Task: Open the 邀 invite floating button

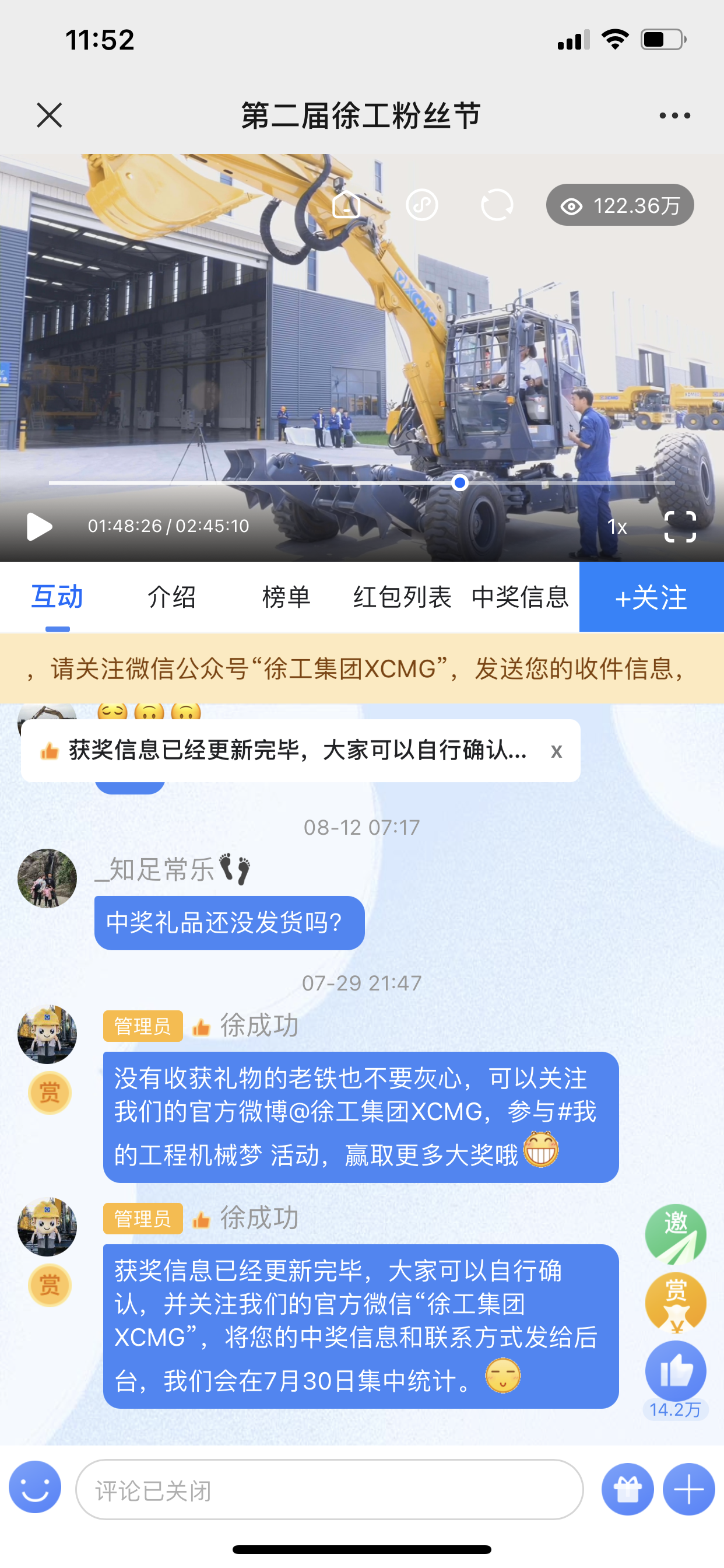Action: [x=676, y=1234]
